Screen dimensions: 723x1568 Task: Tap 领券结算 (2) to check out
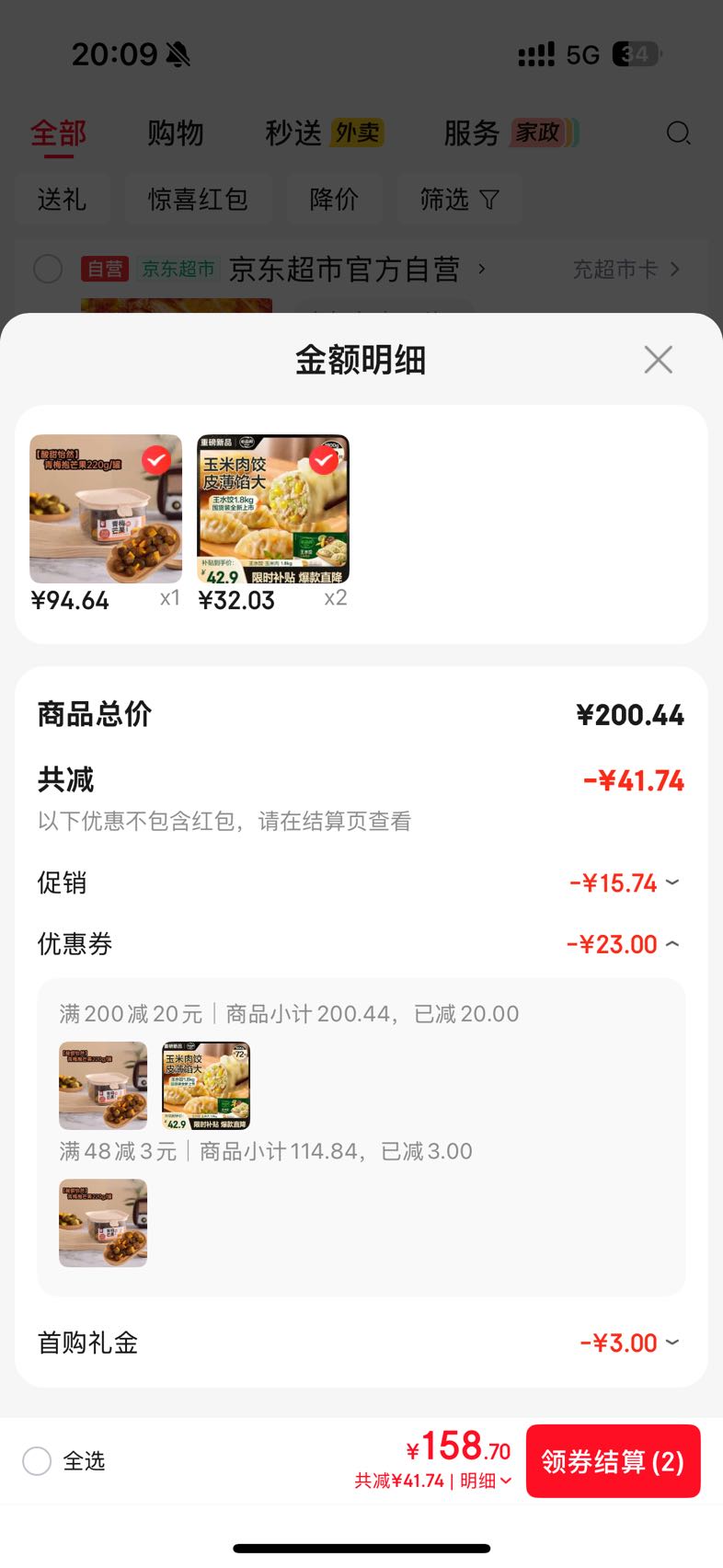[x=613, y=1461]
